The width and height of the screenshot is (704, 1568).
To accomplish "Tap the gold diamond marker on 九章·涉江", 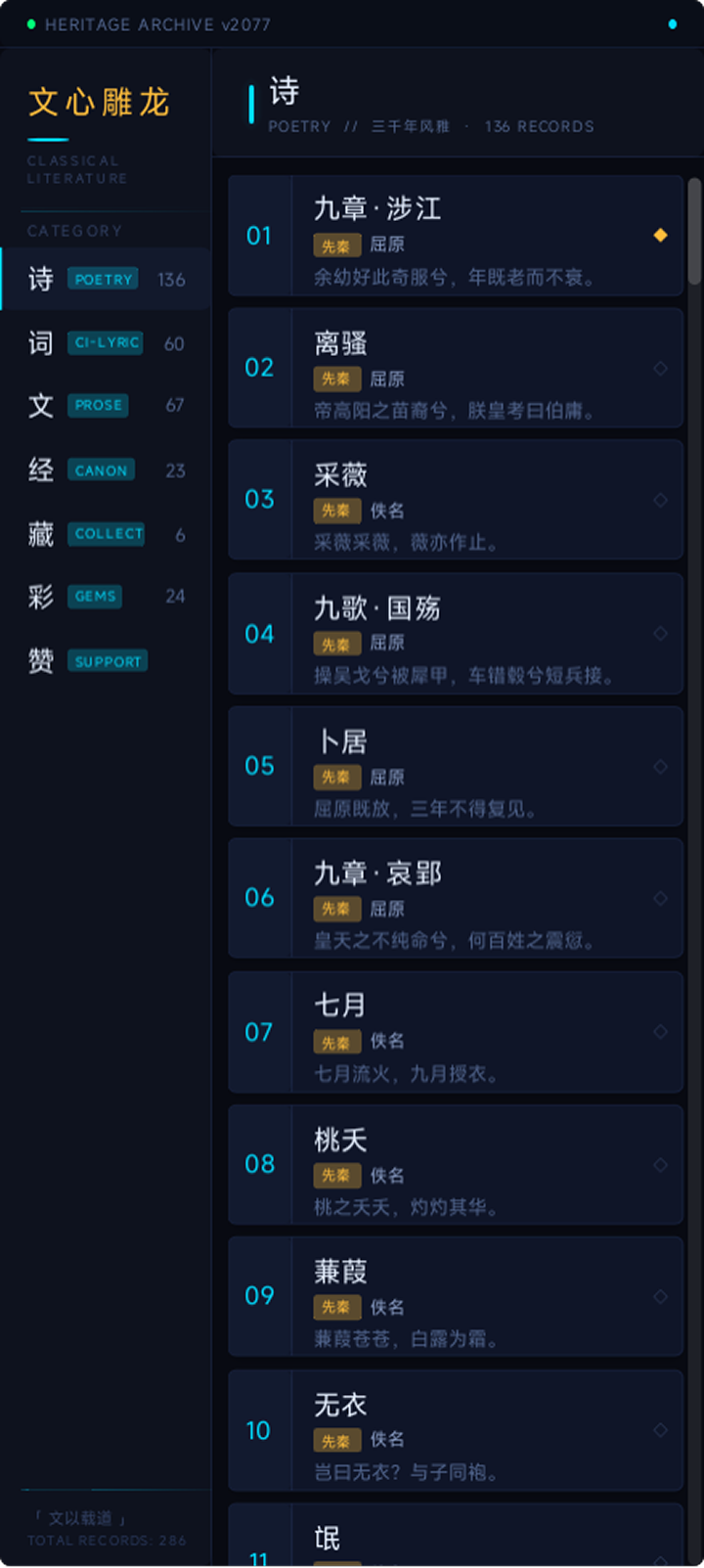I will pos(660,235).
